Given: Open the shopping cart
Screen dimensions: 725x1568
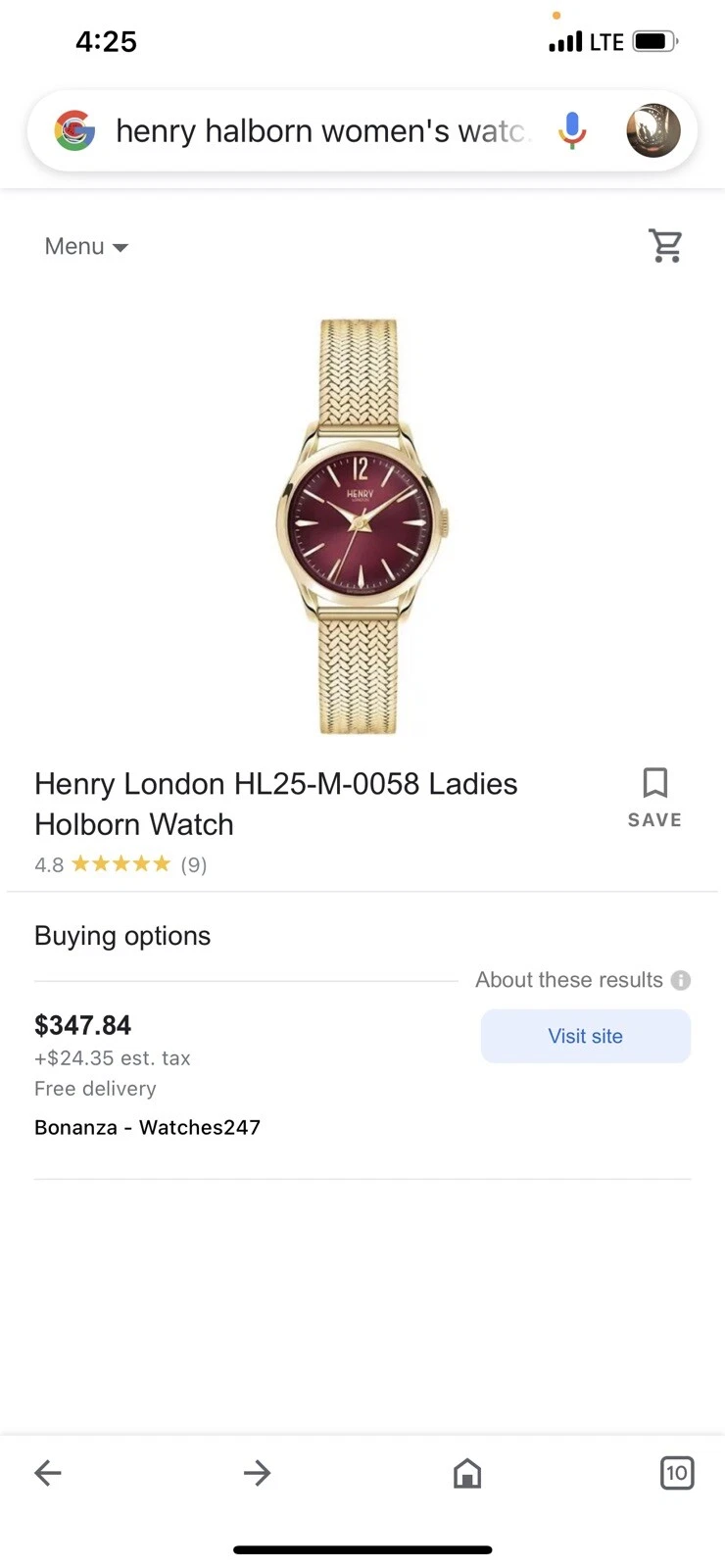Looking at the screenshot, I should click(666, 246).
